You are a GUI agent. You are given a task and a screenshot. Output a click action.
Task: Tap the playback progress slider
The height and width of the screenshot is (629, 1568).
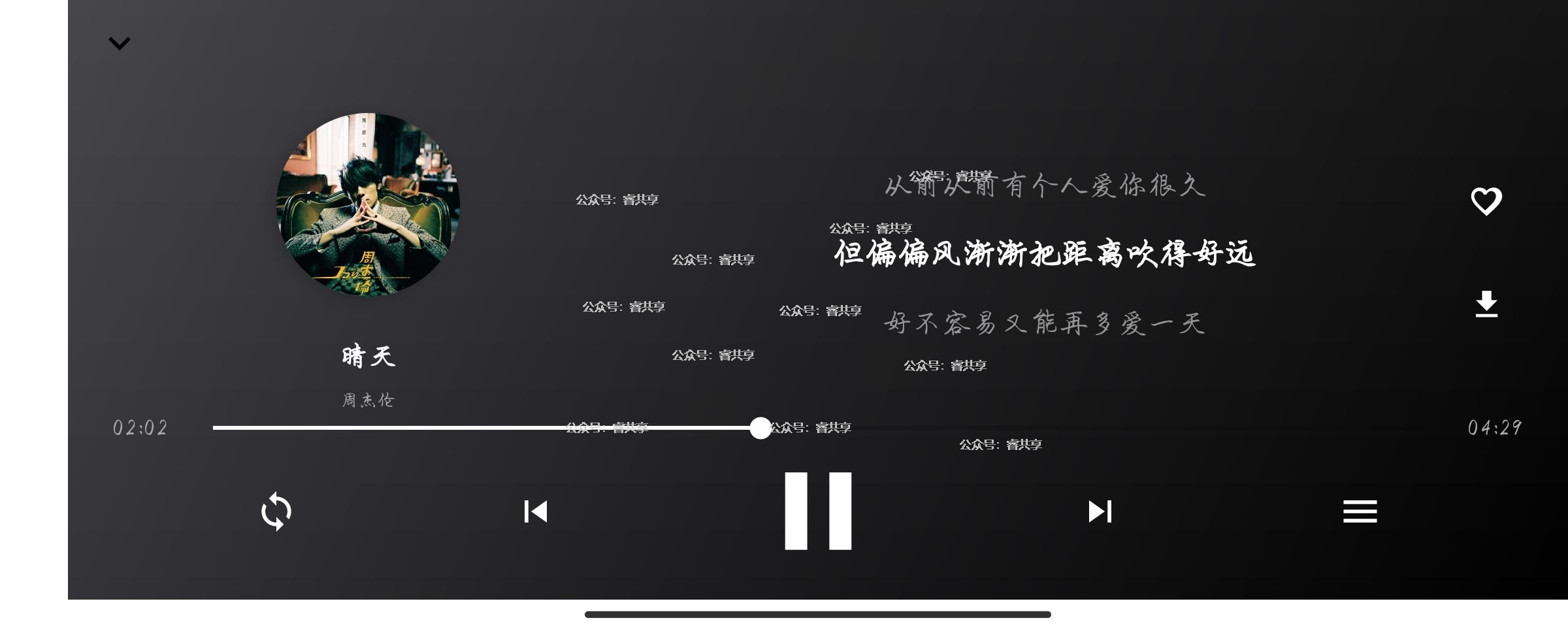tap(760, 428)
